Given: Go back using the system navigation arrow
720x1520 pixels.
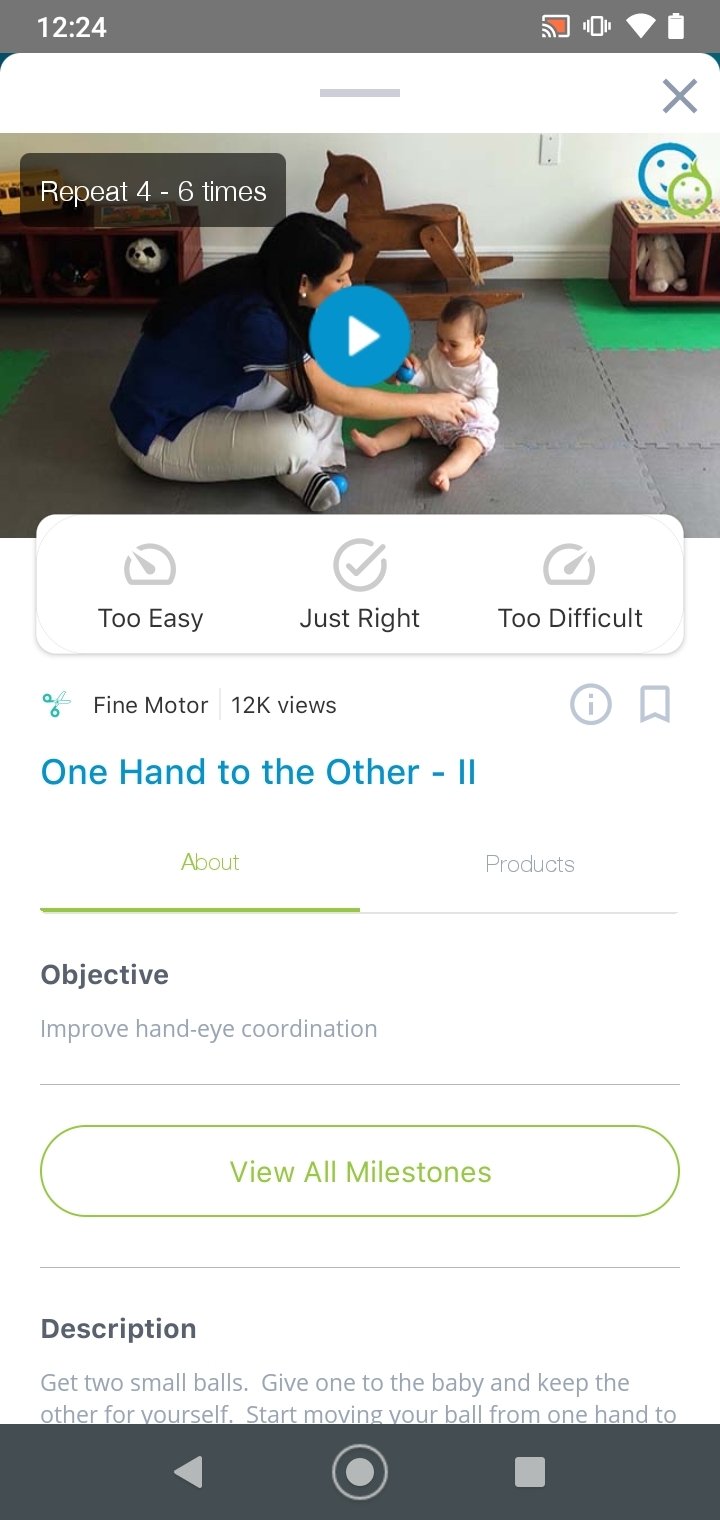Looking at the screenshot, I should click(188, 1471).
